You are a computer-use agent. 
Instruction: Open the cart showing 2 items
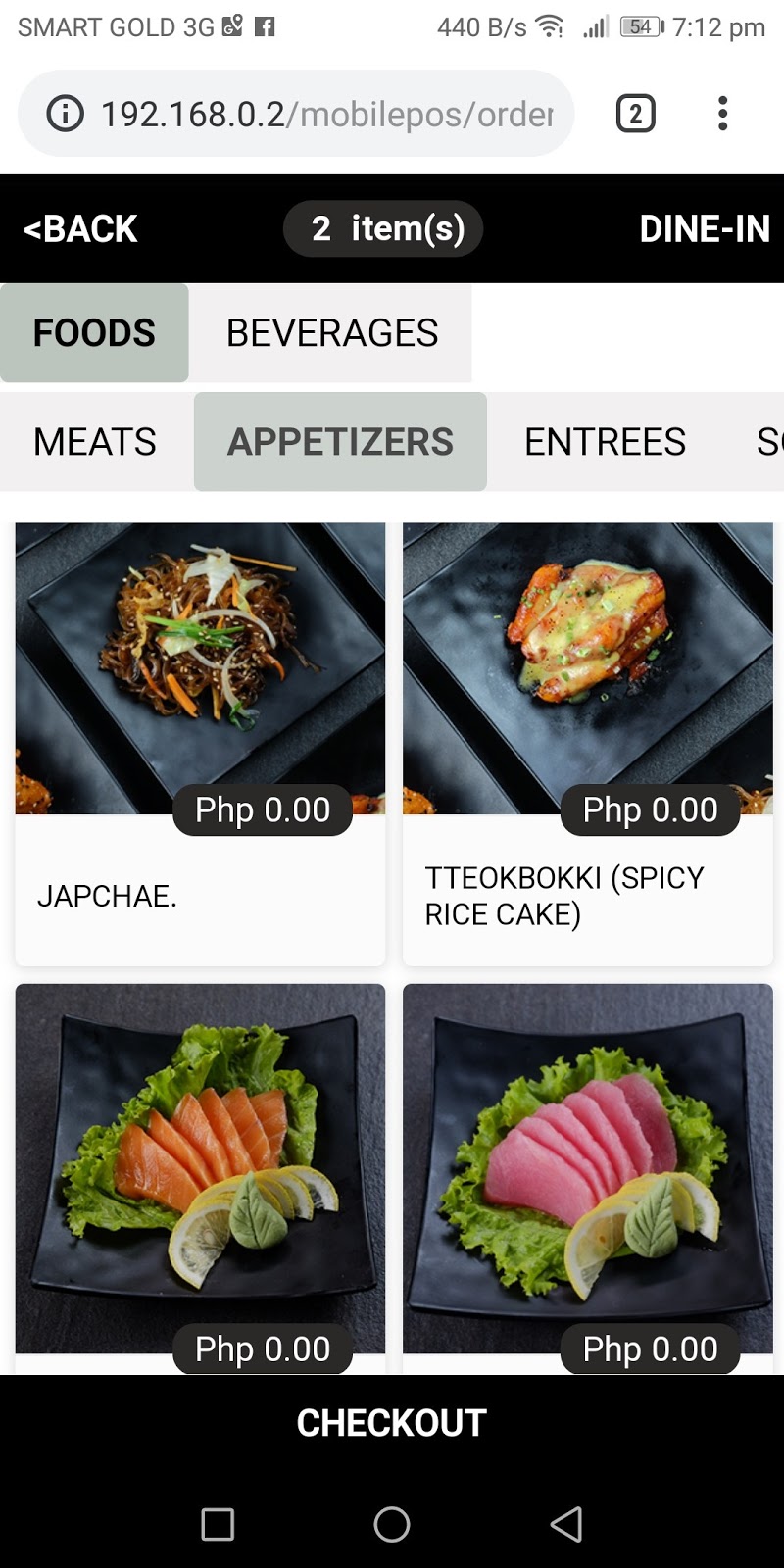click(383, 228)
